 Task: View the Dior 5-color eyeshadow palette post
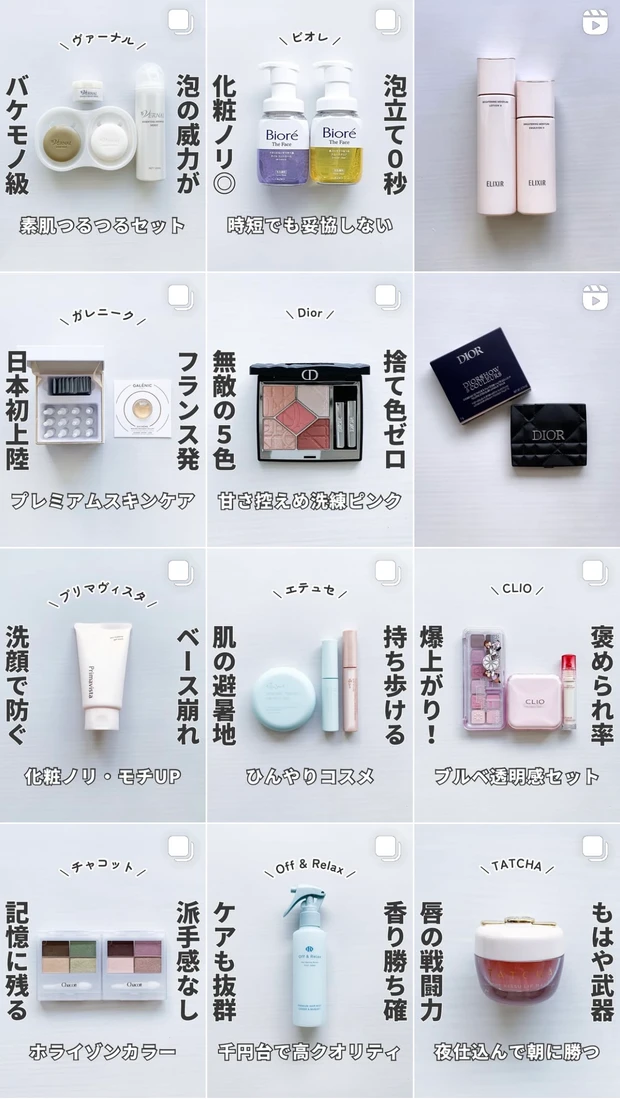coord(310,410)
